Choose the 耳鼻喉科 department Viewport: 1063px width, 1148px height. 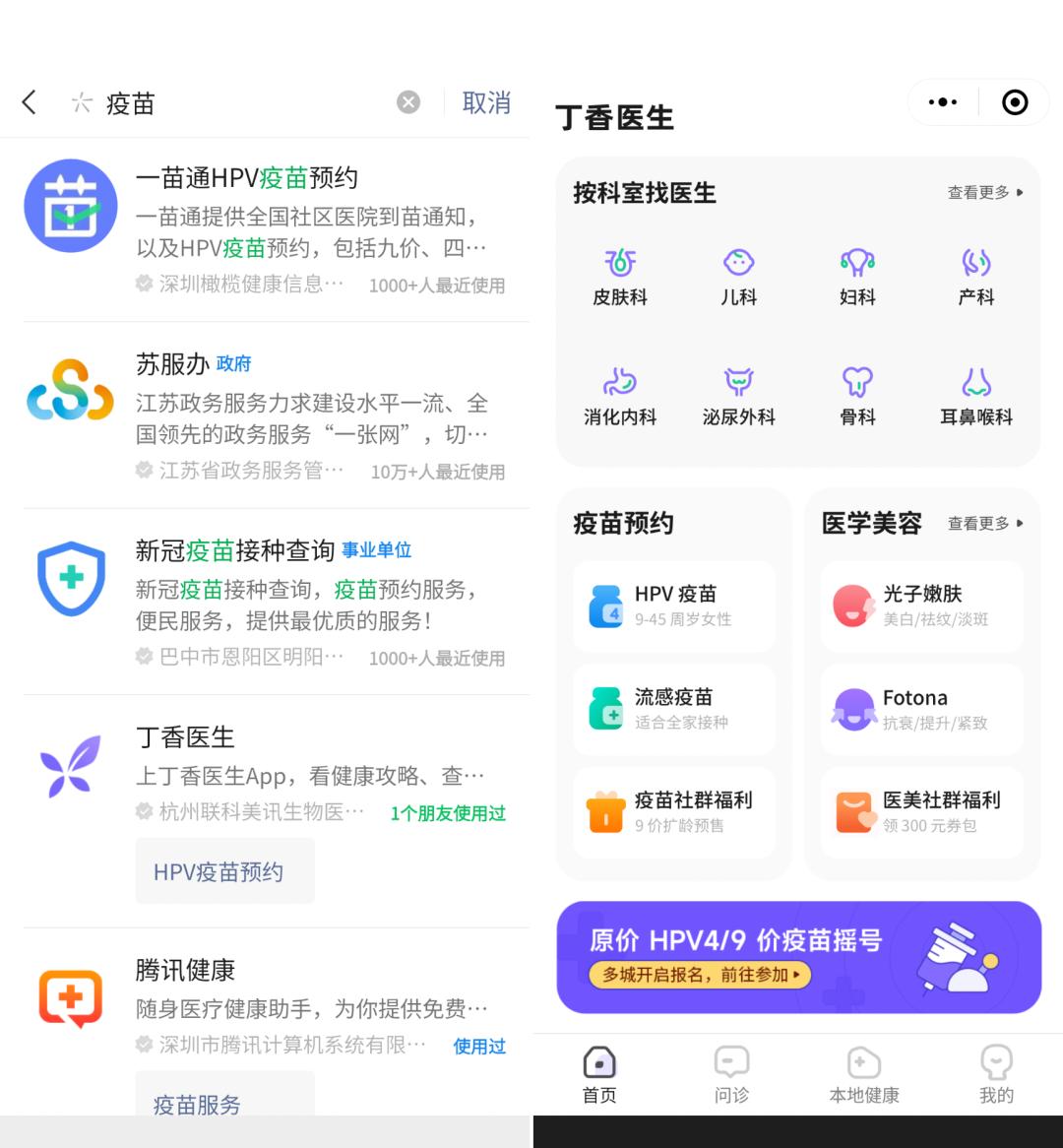click(975, 397)
